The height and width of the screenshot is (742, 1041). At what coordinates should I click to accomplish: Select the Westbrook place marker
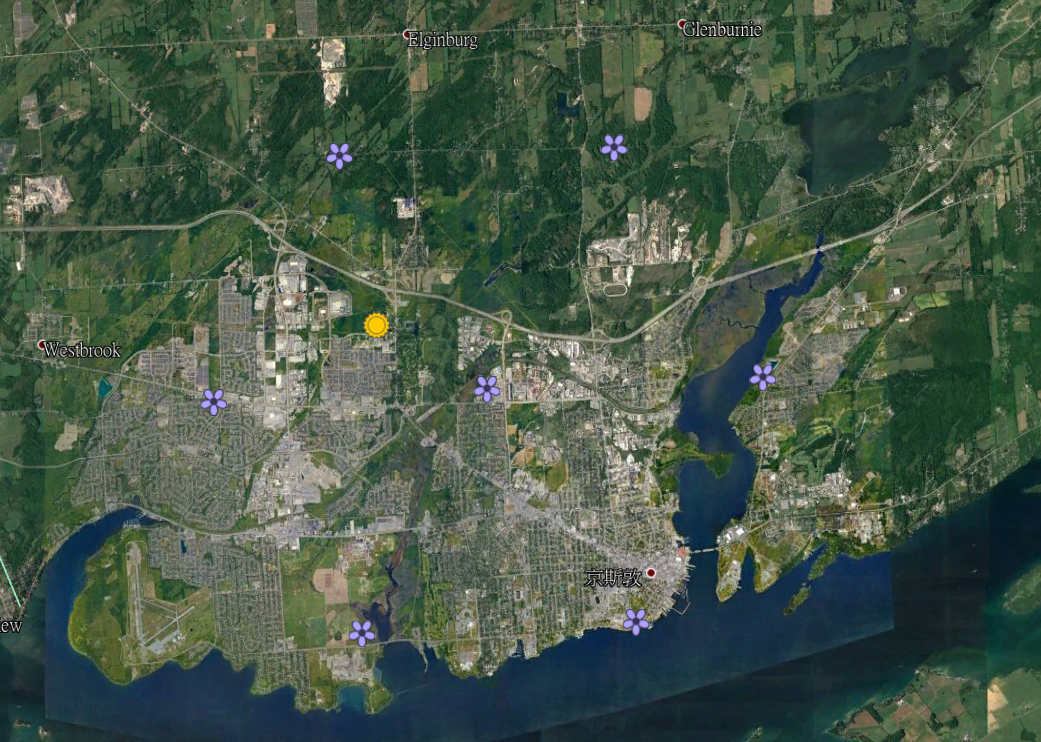[x=43, y=345]
